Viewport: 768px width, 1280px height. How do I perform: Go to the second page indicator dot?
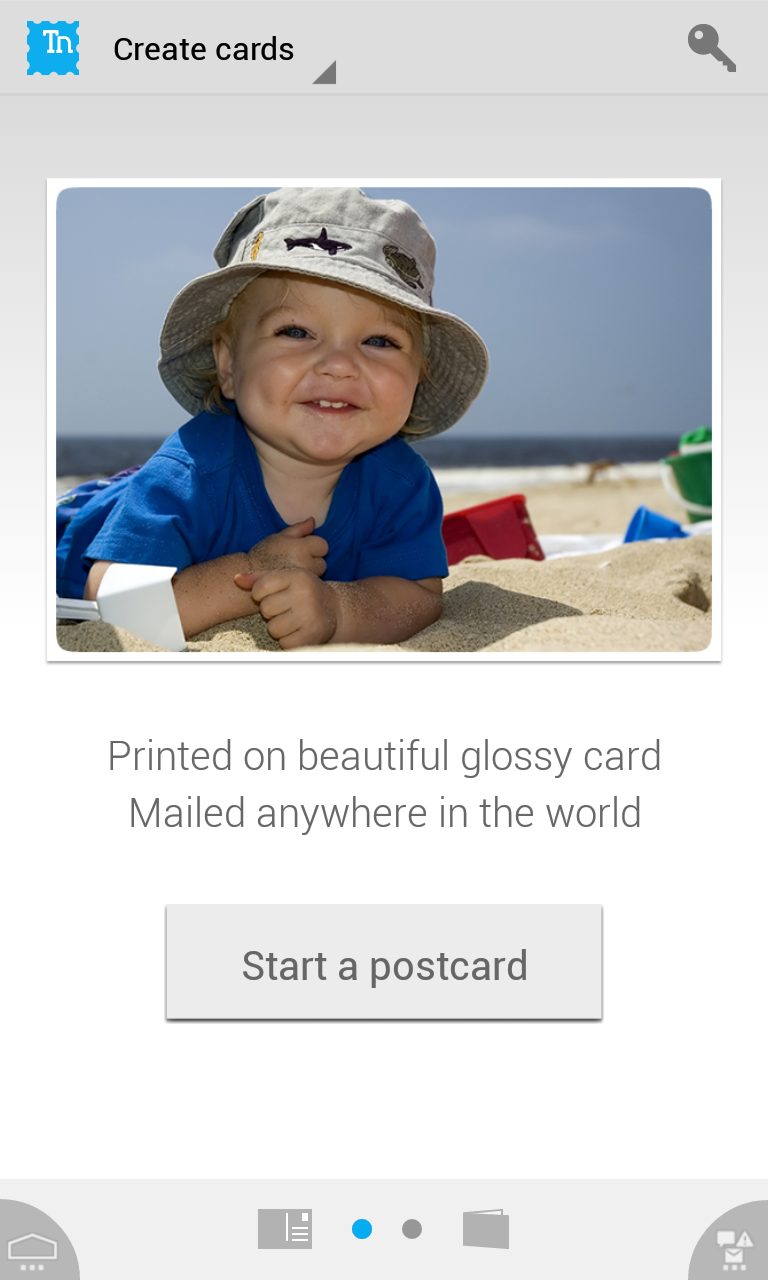click(412, 1229)
